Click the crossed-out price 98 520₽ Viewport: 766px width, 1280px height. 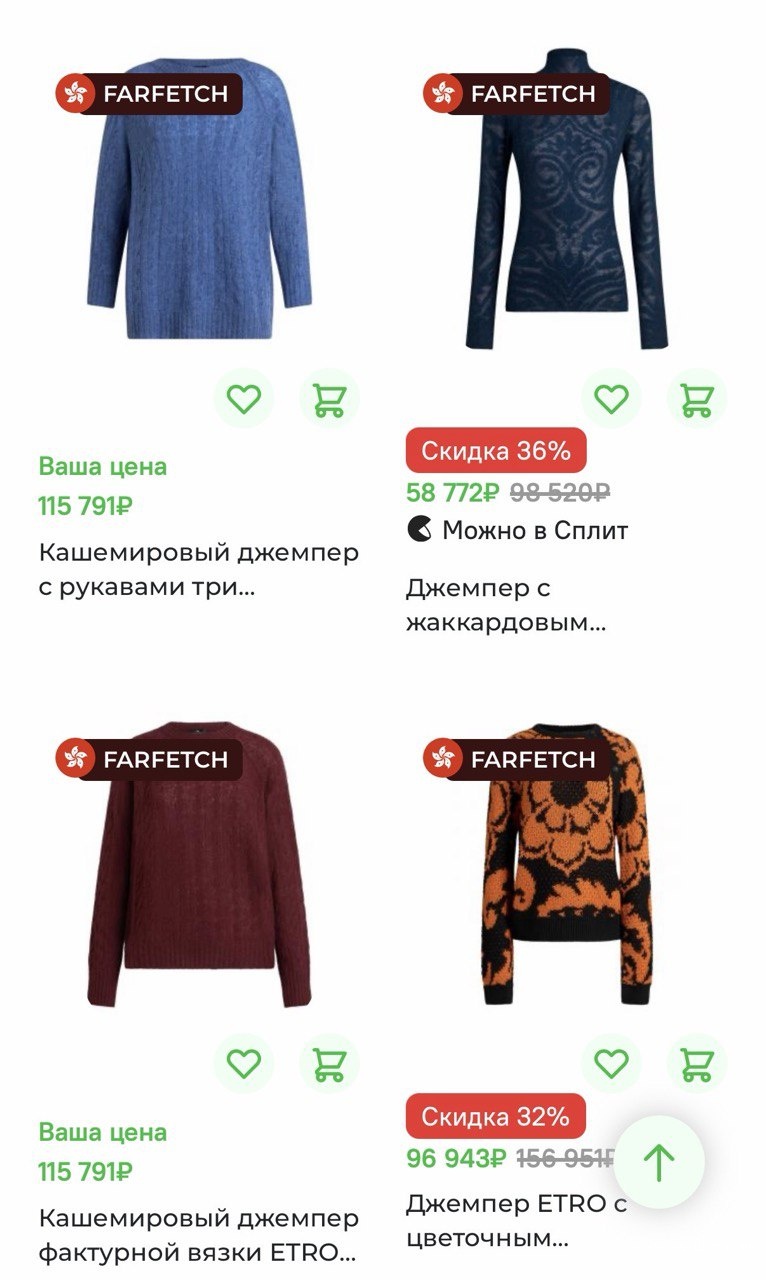(559, 491)
